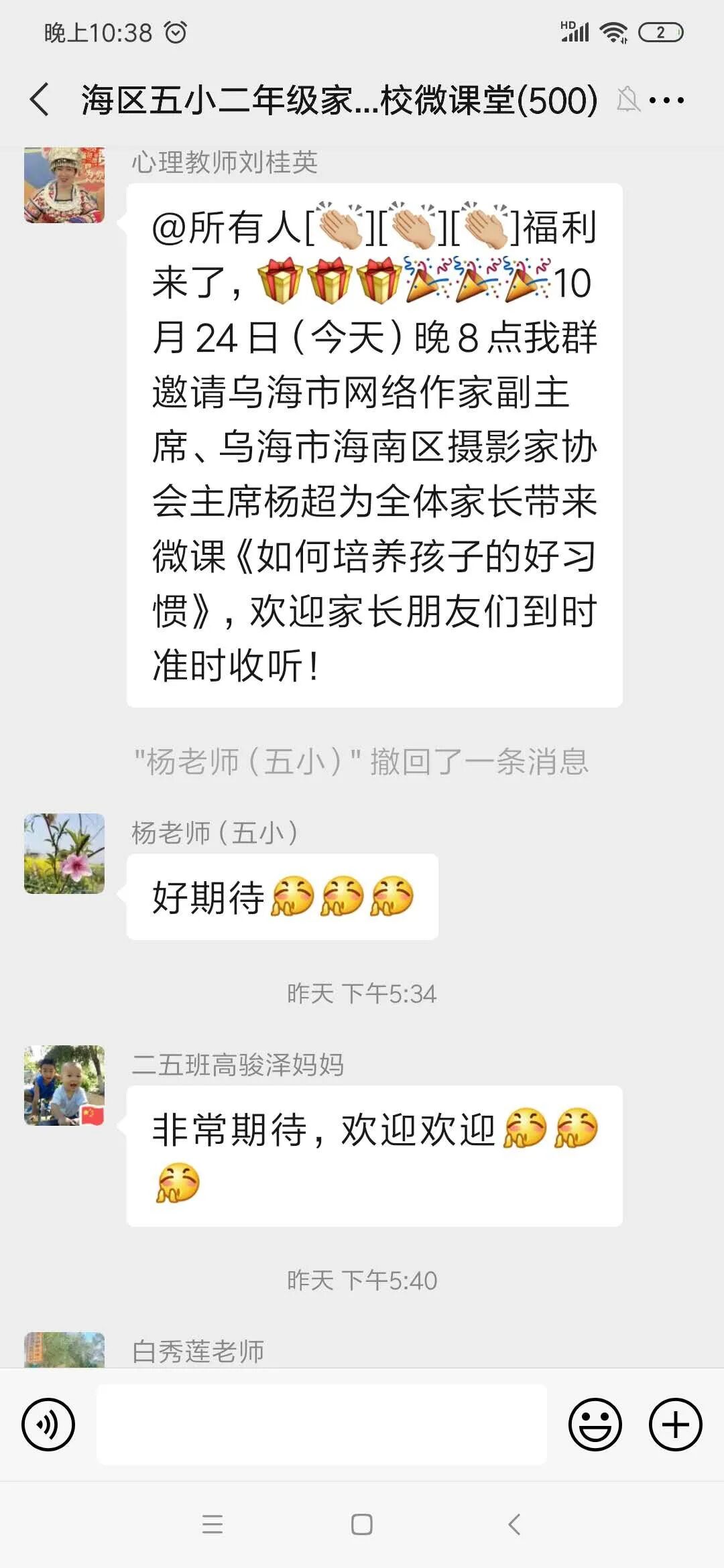The image size is (724, 1568).
Task: Open the three-dot chat info menu
Action: pyautogui.click(x=666, y=101)
